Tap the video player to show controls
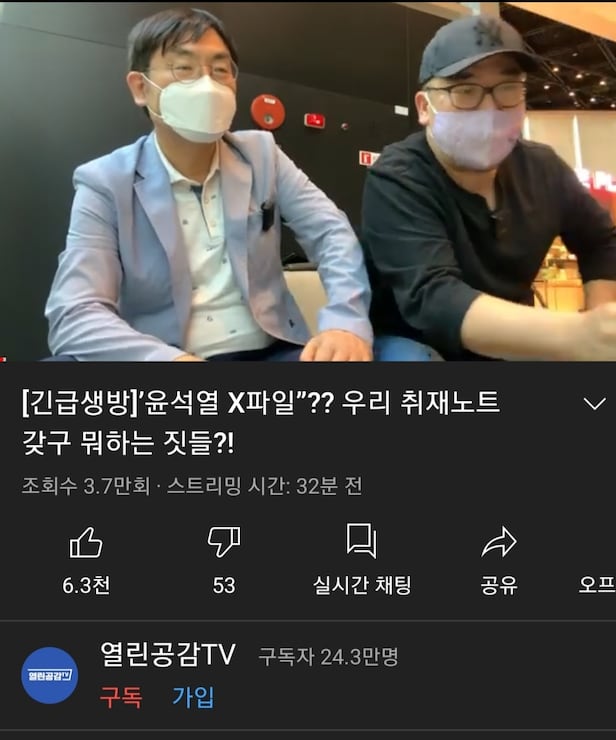Viewport: 616px width, 740px height. pyautogui.click(x=308, y=180)
